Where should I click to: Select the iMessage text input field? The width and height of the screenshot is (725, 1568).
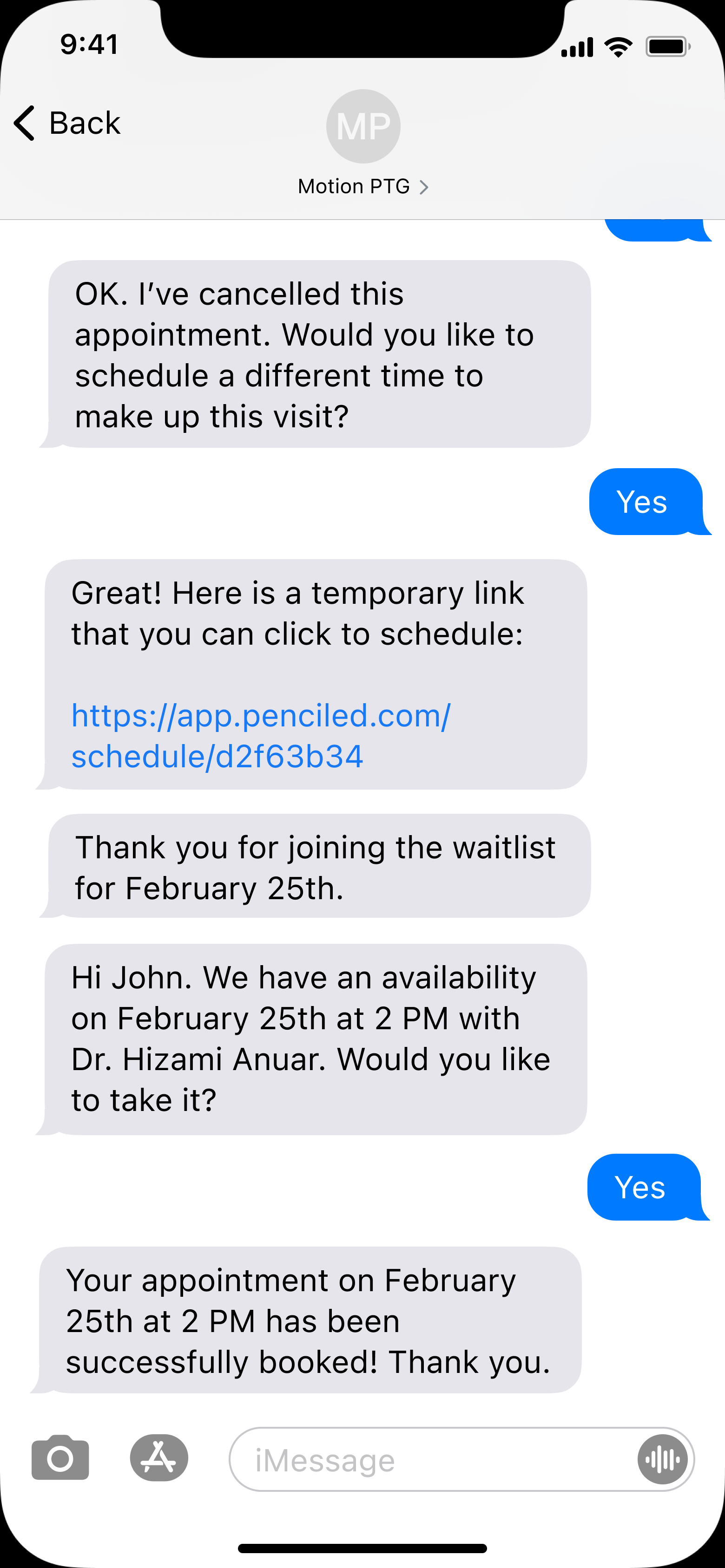coord(427,1458)
